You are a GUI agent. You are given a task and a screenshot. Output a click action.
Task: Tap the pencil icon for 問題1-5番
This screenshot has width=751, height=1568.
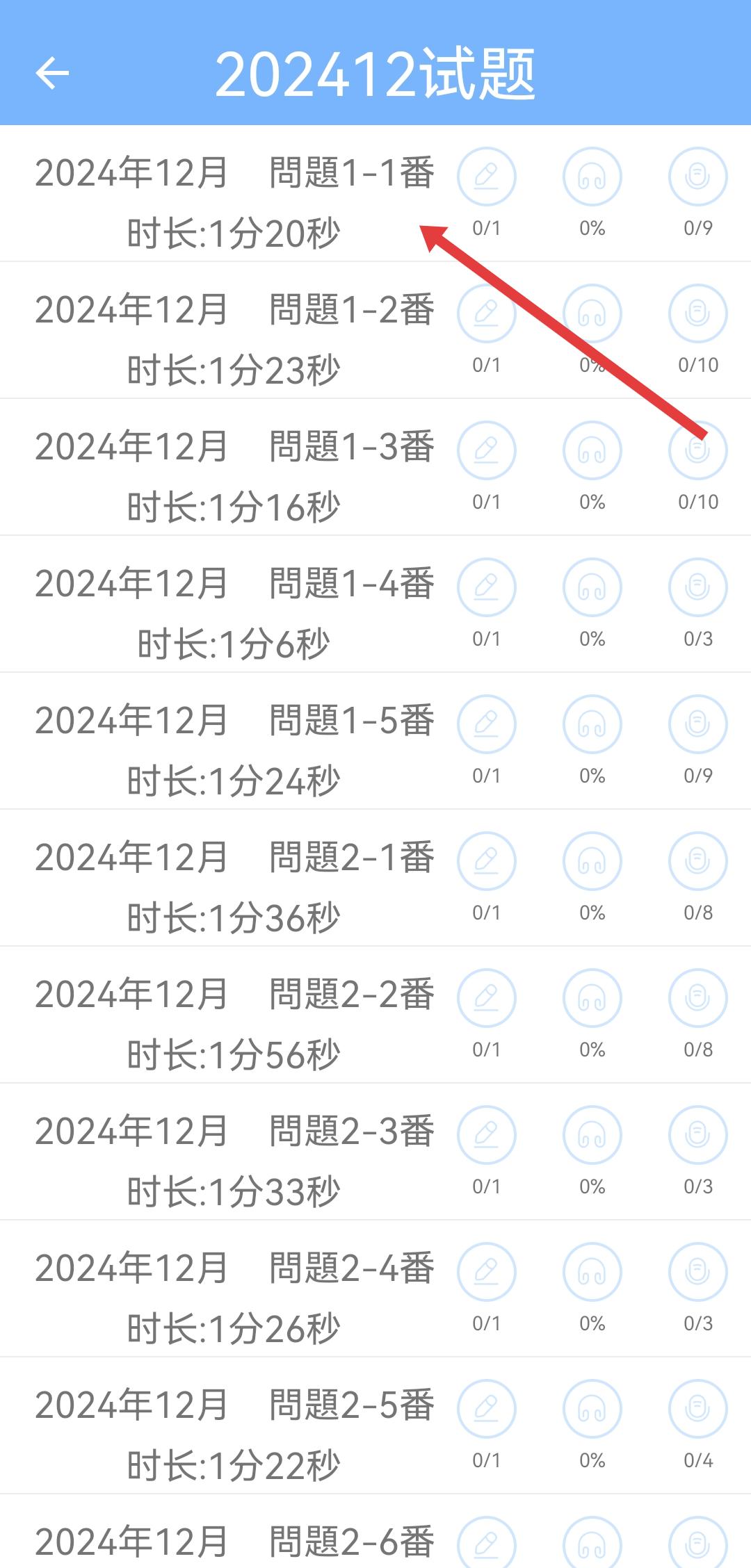pyautogui.click(x=487, y=725)
